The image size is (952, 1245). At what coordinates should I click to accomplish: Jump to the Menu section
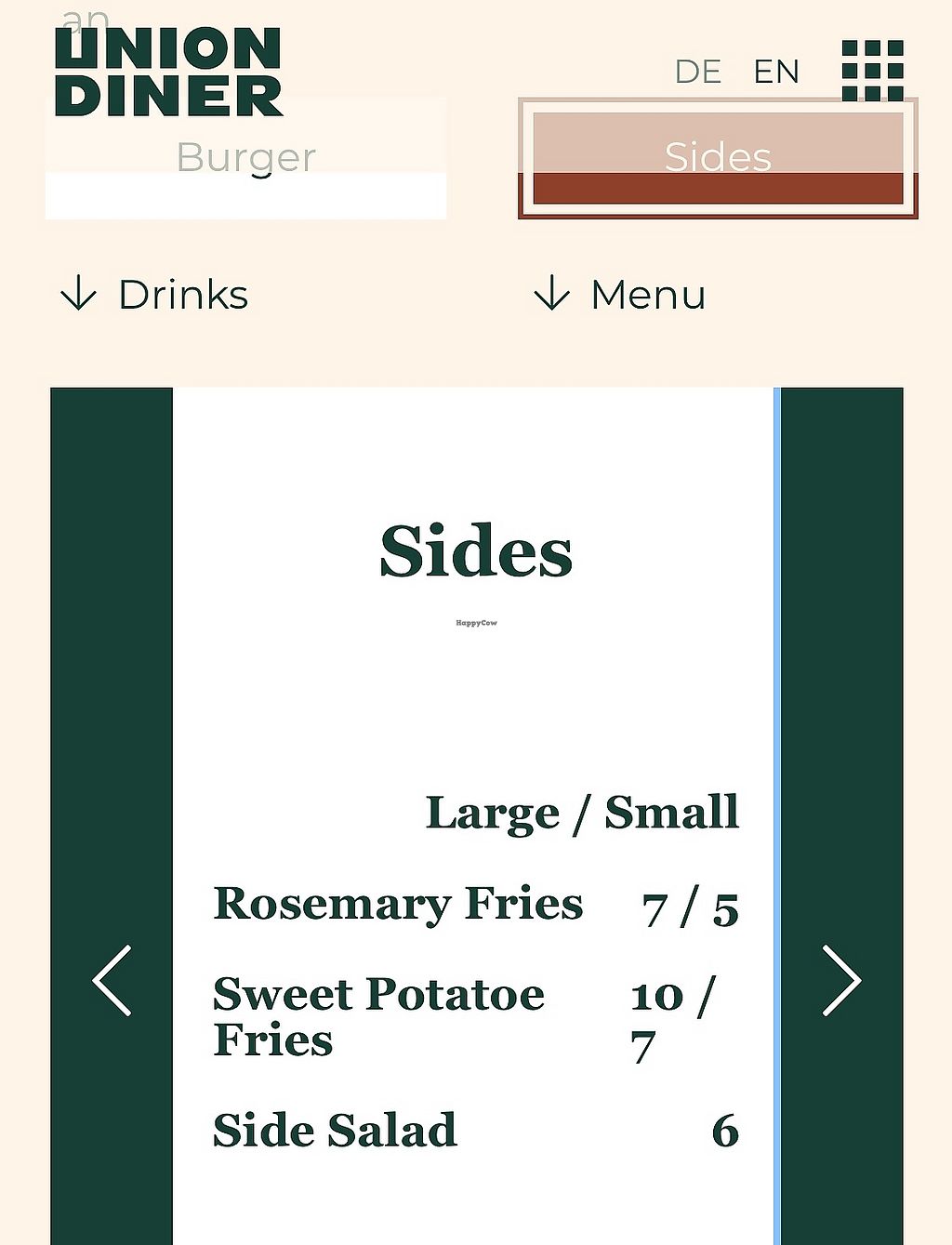pyautogui.click(x=620, y=295)
